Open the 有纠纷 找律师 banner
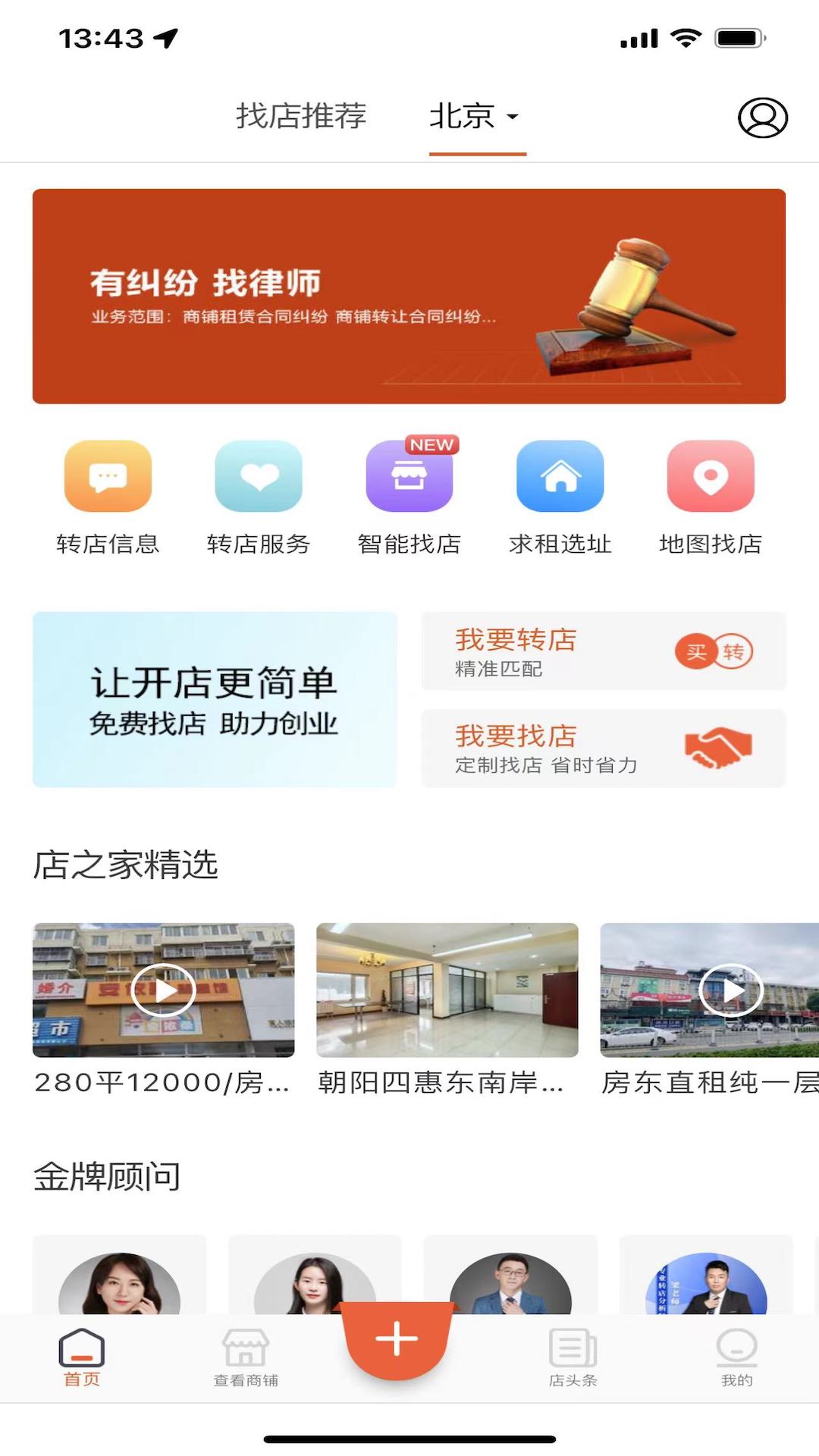This screenshot has height=1456, width=819. click(409, 296)
